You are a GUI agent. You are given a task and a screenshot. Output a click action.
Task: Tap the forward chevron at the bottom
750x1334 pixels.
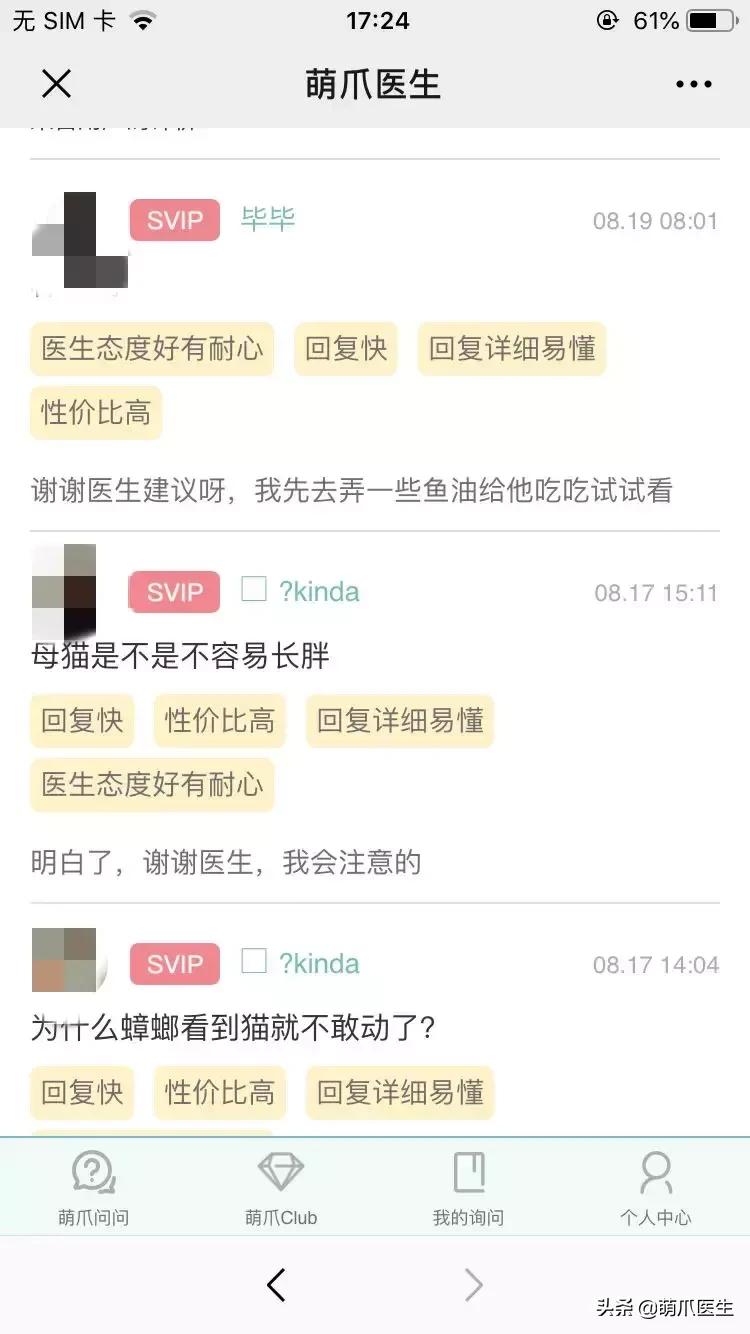coord(472,1285)
